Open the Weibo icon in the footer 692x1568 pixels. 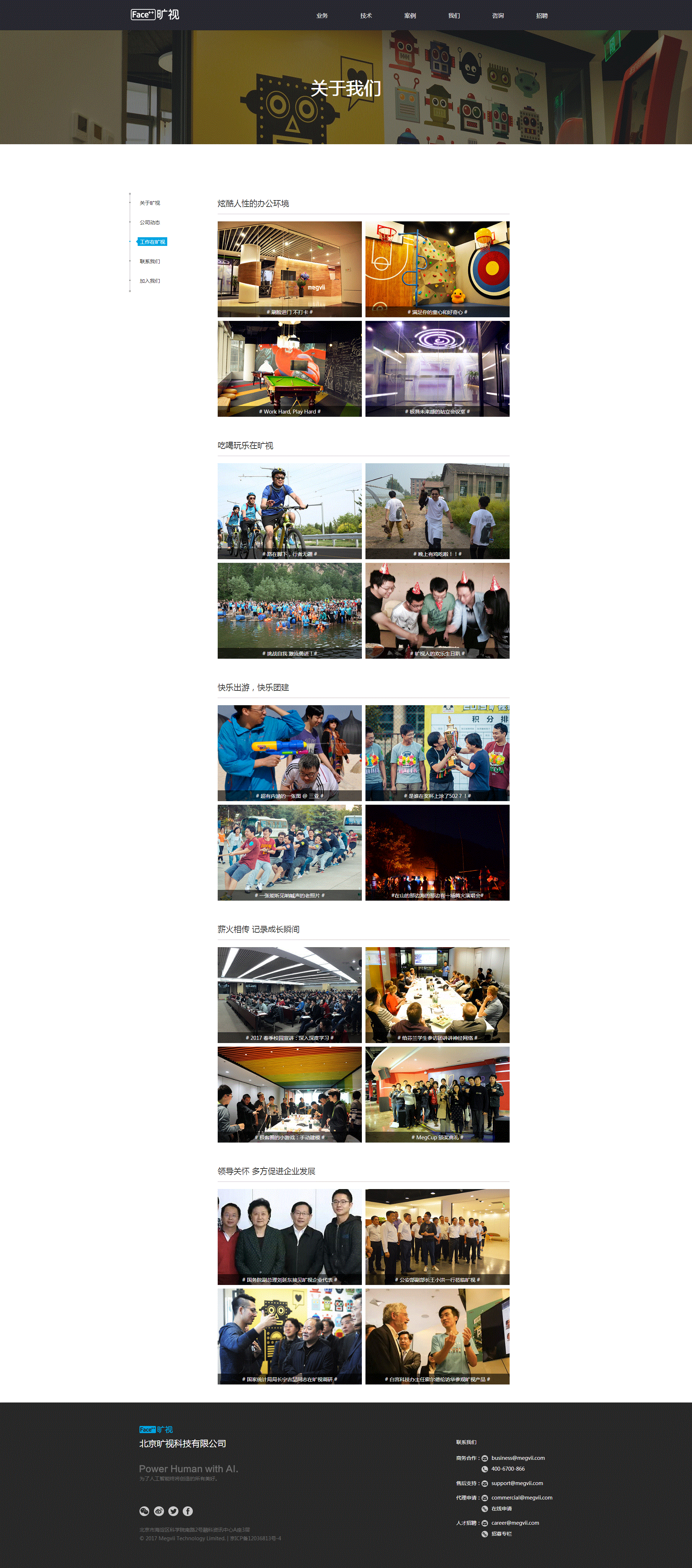click(x=159, y=1511)
